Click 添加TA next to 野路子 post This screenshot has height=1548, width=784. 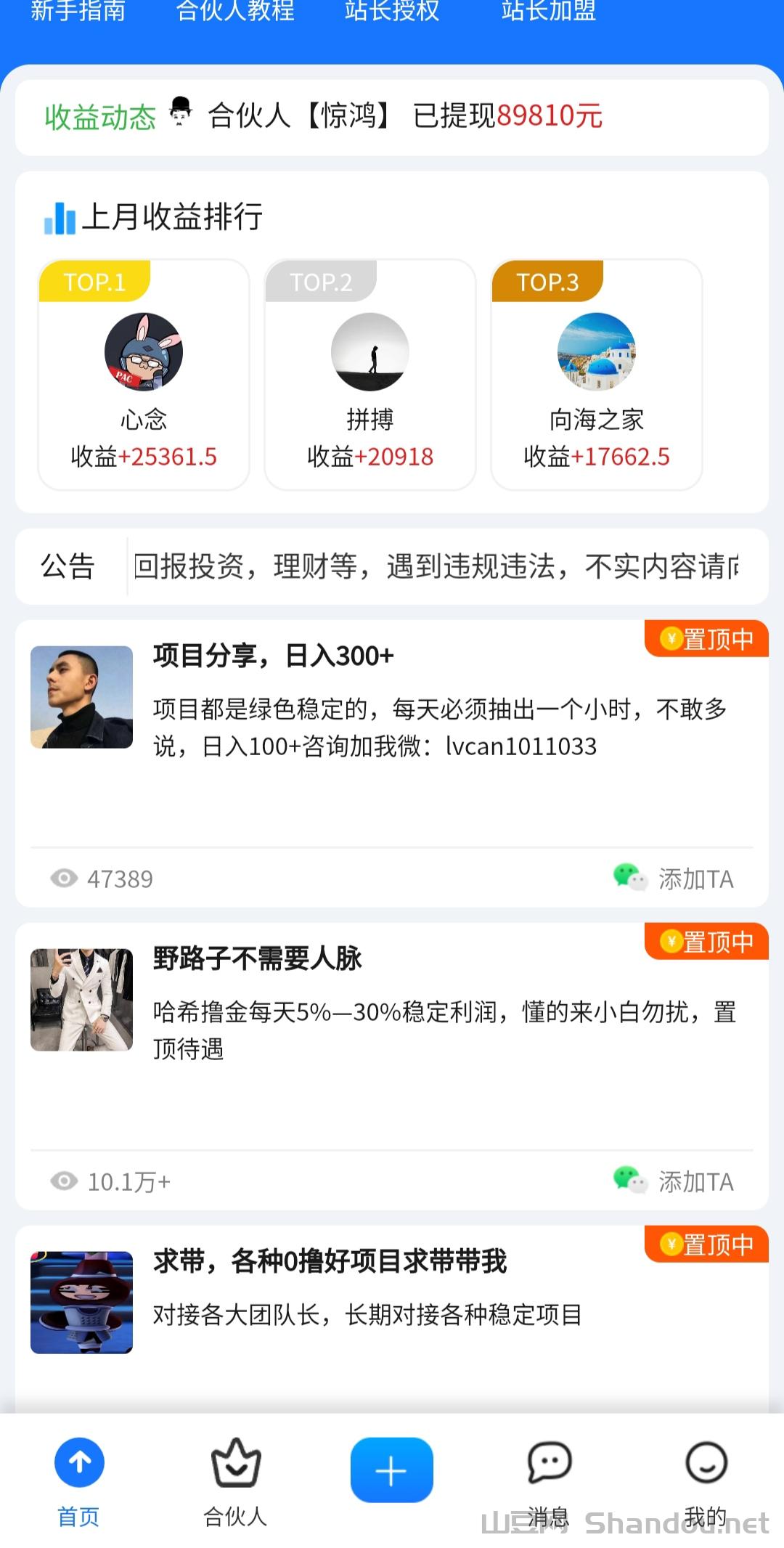coord(695,1181)
